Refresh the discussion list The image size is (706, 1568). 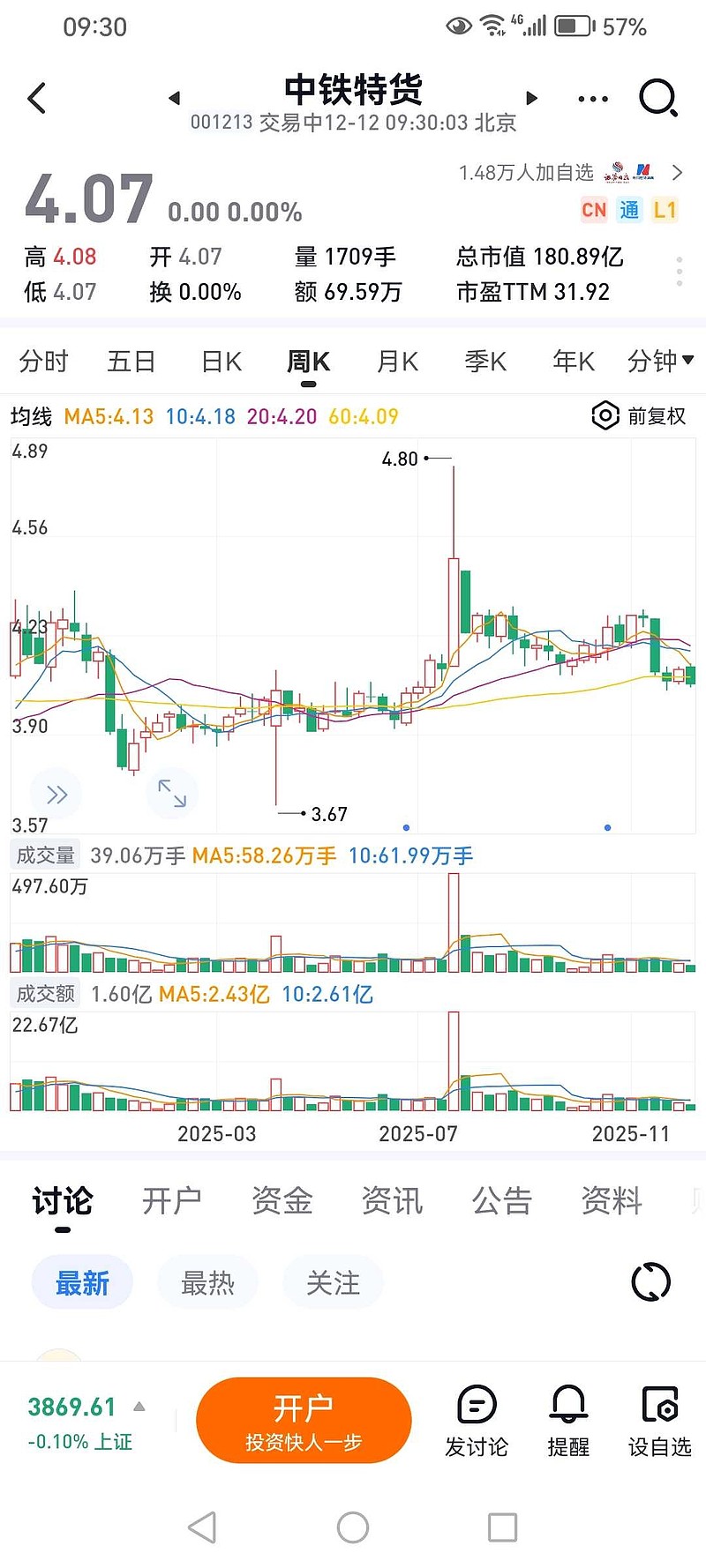point(651,1282)
